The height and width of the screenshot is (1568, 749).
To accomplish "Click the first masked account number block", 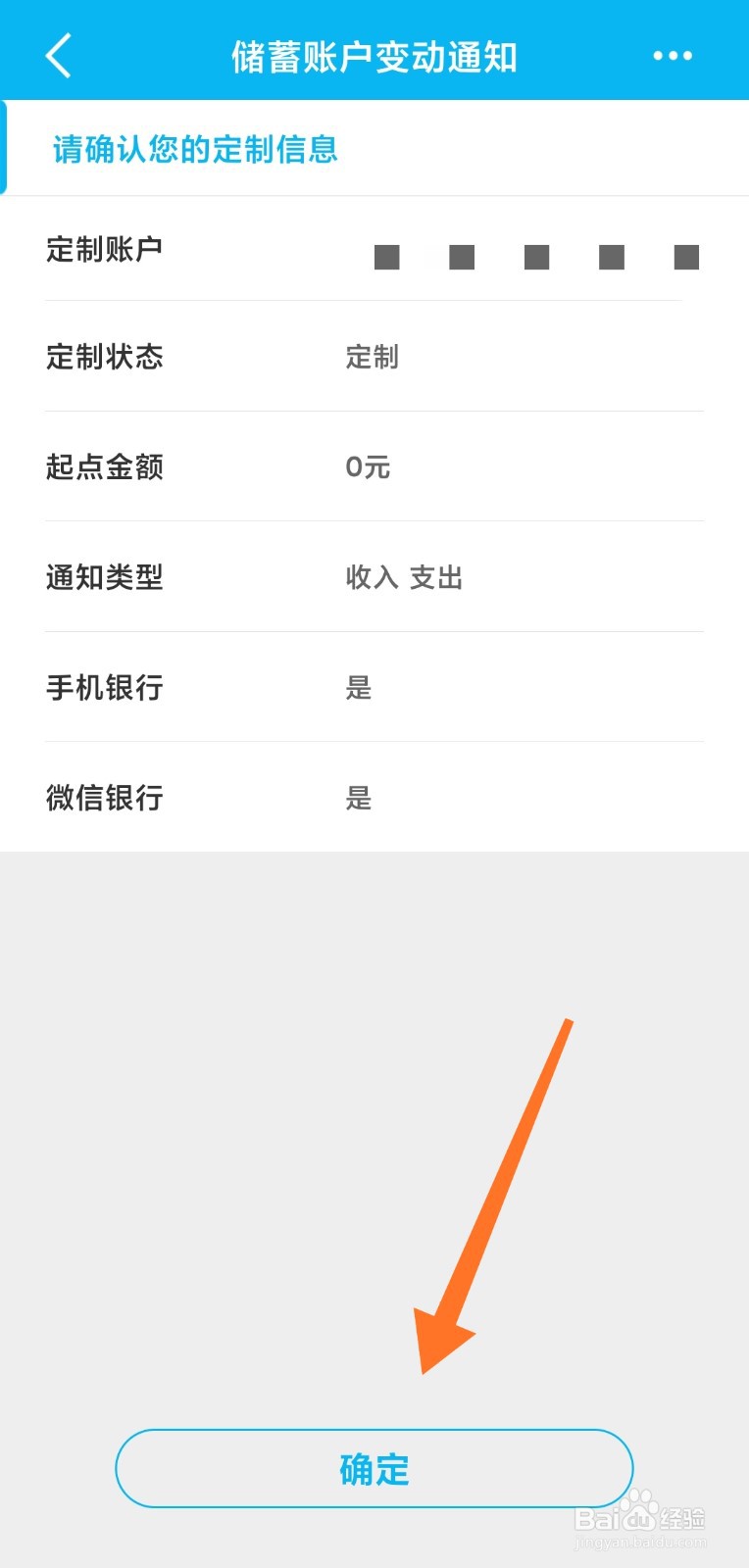I will (386, 258).
